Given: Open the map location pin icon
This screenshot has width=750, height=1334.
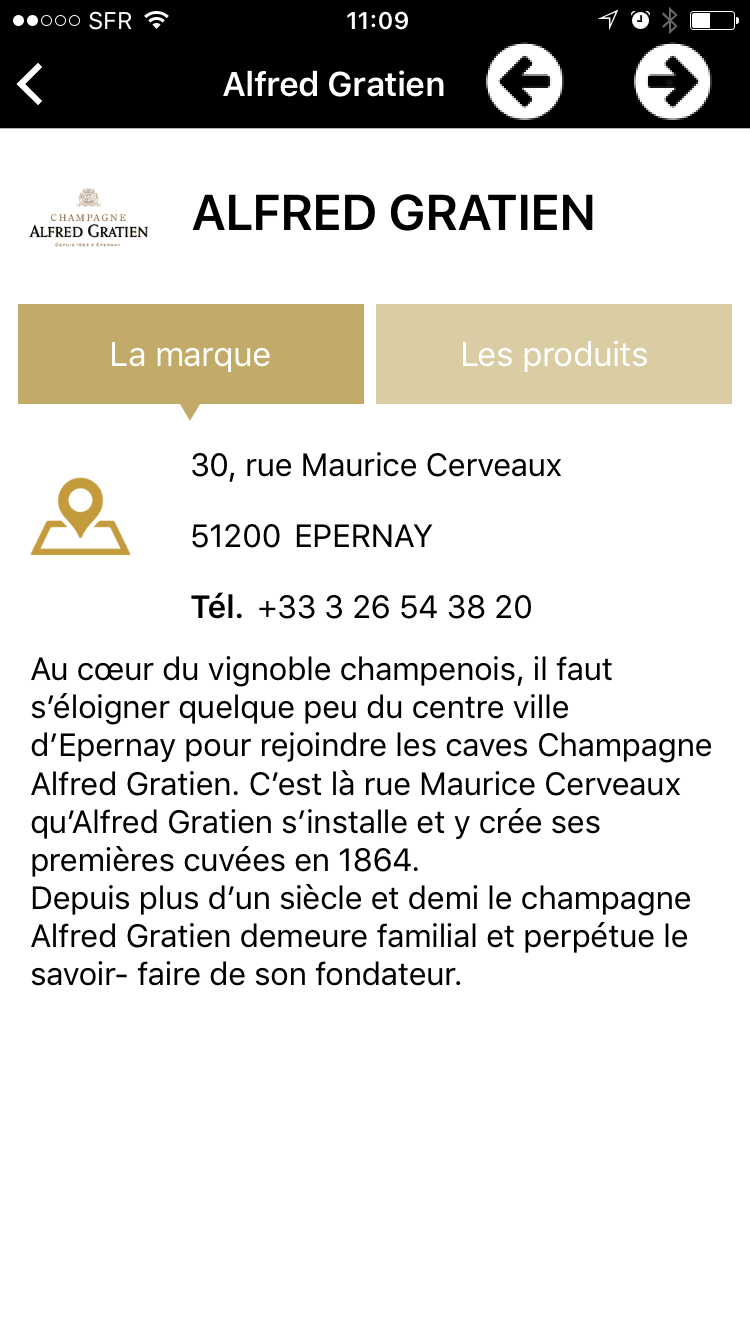Looking at the screenshot, I should [80, 517].
